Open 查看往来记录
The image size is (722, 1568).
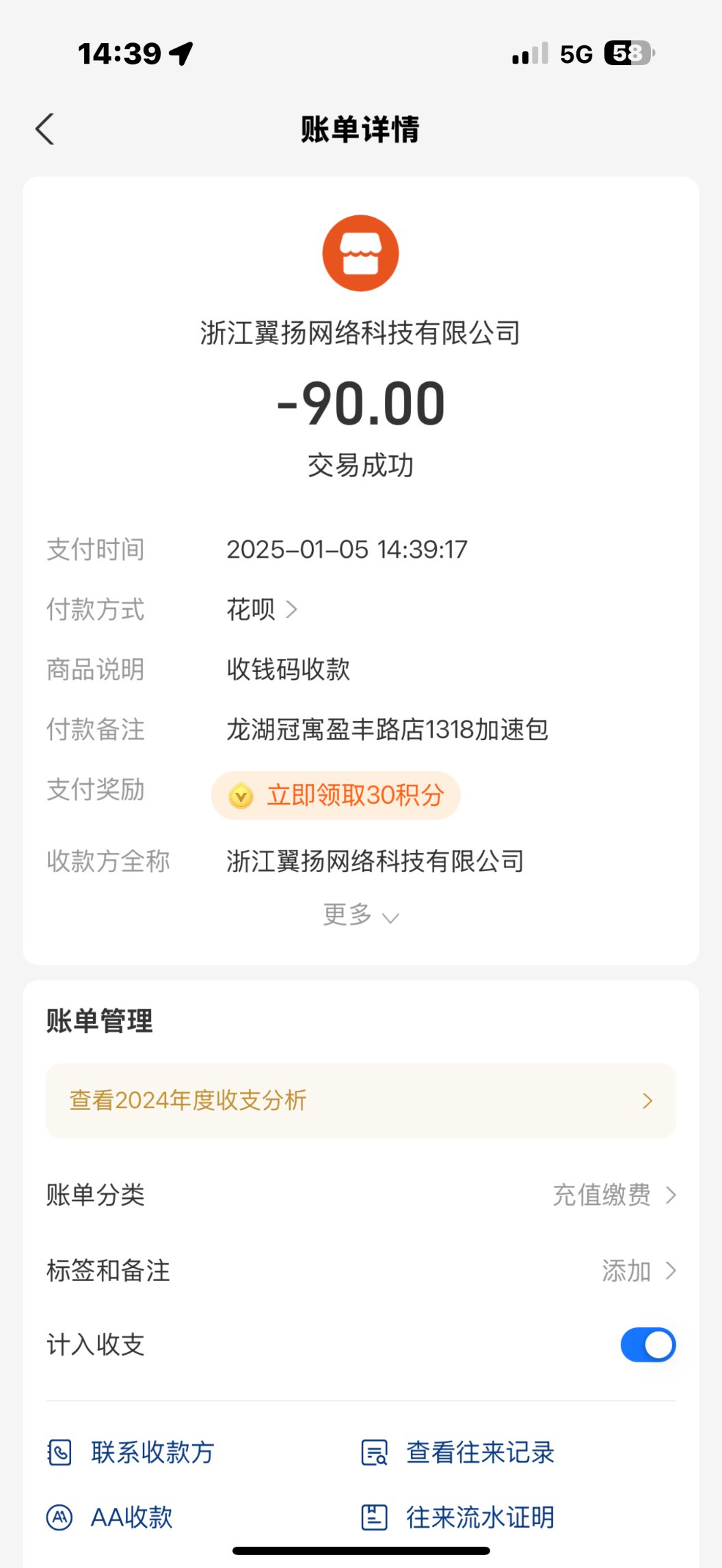pos(458,1452)
